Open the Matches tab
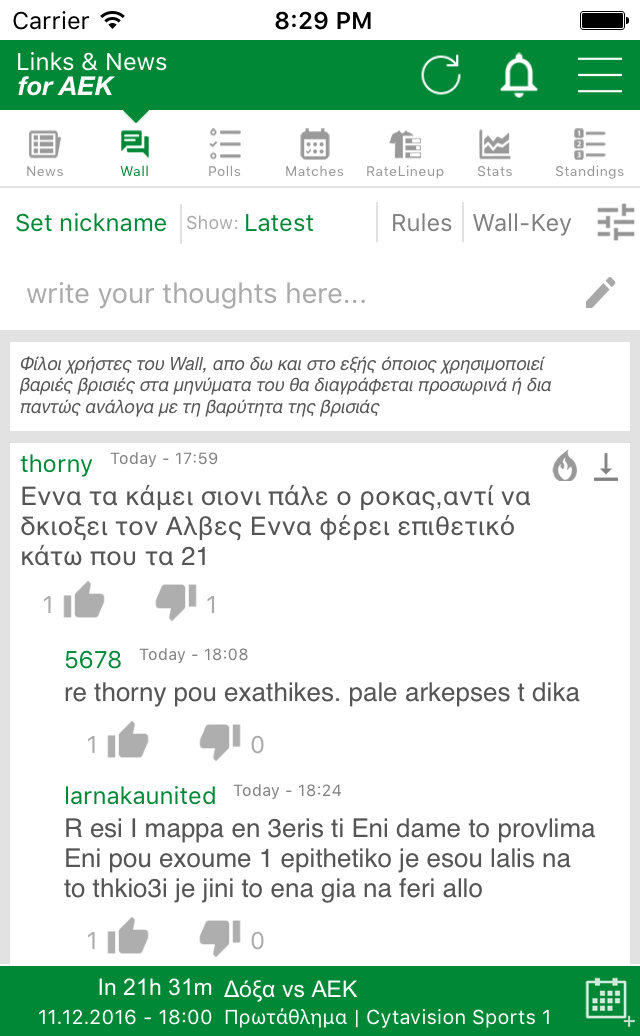The image size is (640, 1036). [314, 153]
